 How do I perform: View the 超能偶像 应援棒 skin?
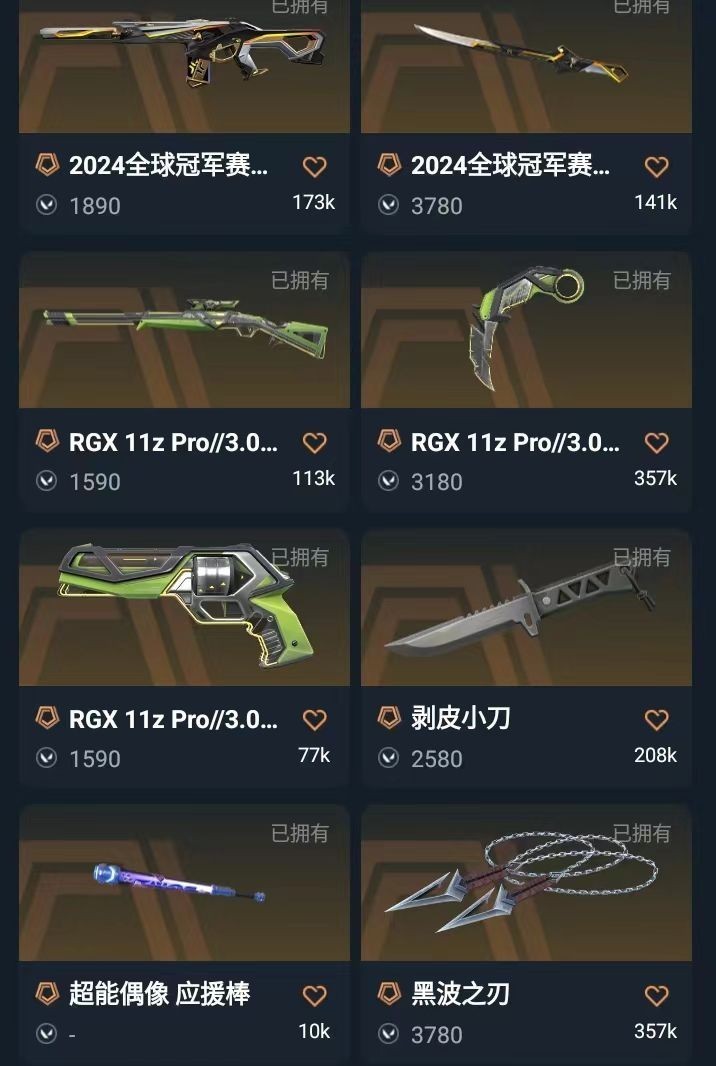tap(184, 884)
